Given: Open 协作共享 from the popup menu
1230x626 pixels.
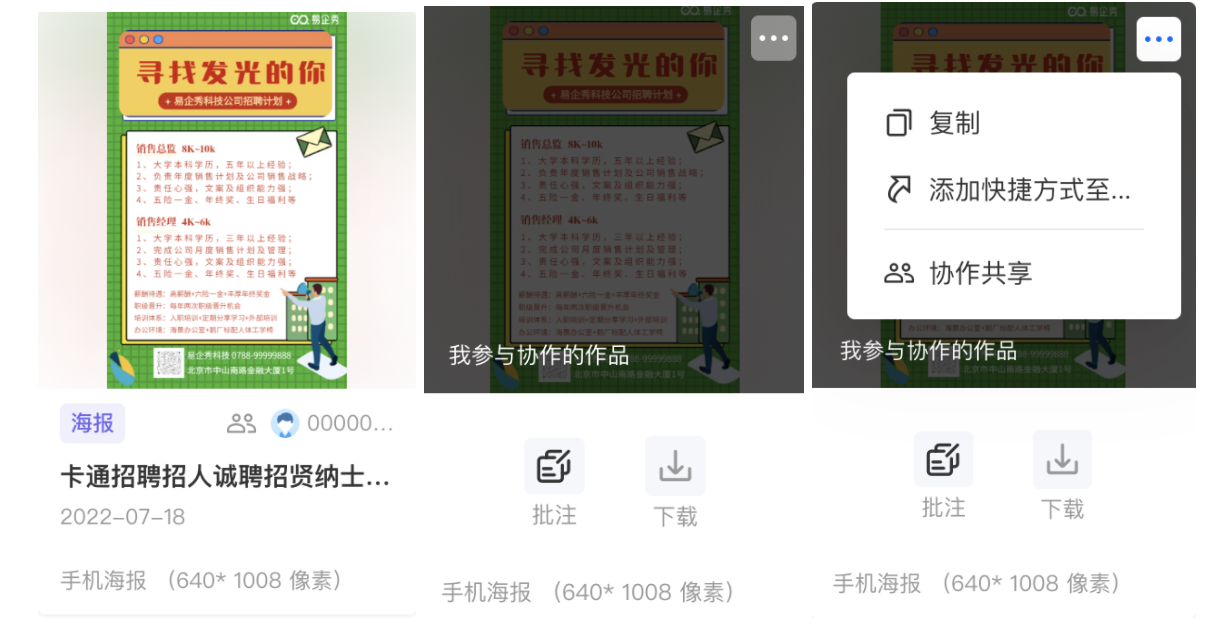Looking at the screenshot, I should tap(979, 273).
